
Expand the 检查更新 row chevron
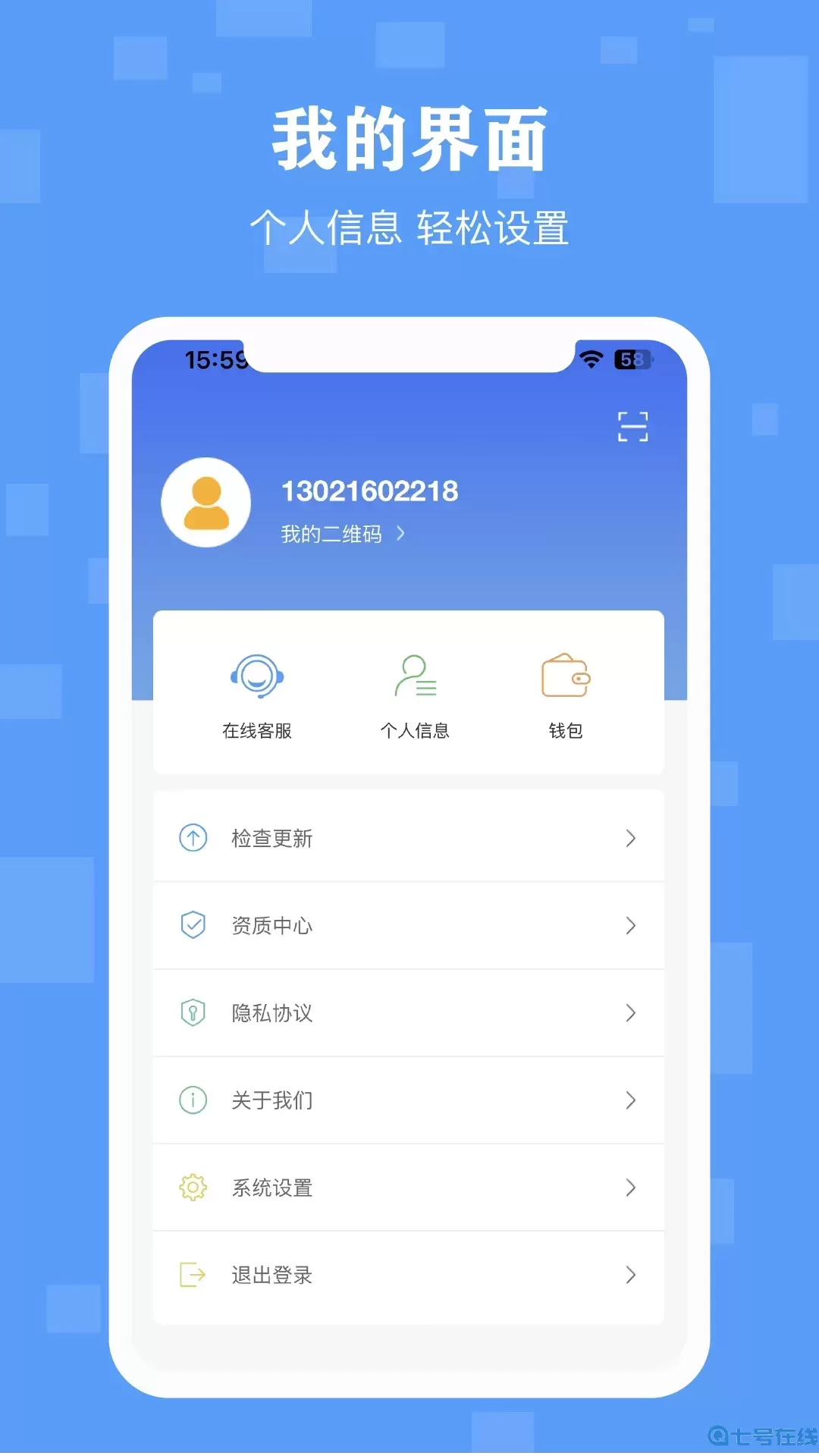631,839
